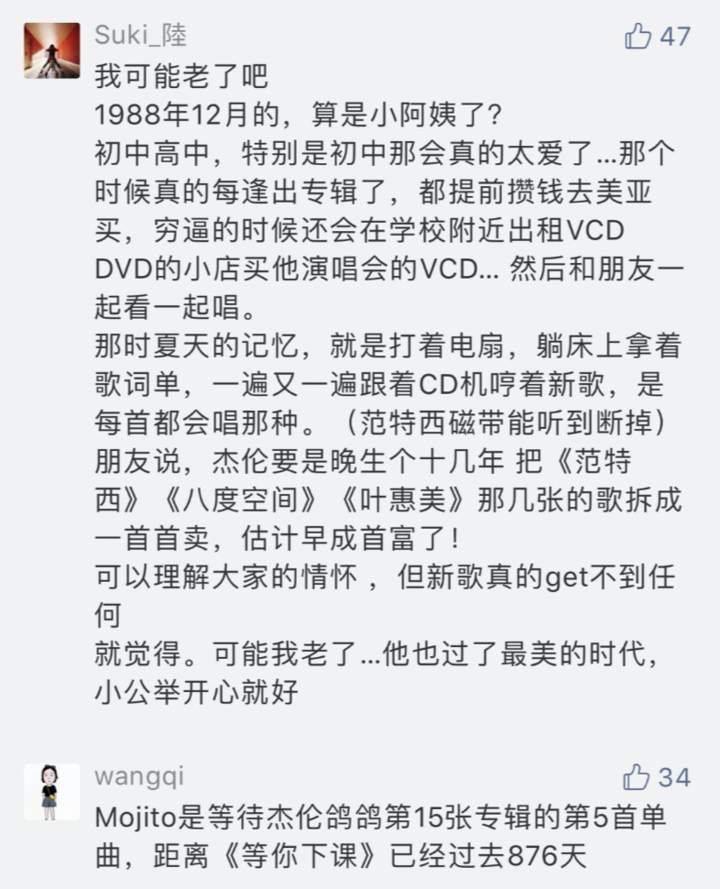Like Suki_陸's comment
The image size is (720, 889).
[x=639, y=37]
